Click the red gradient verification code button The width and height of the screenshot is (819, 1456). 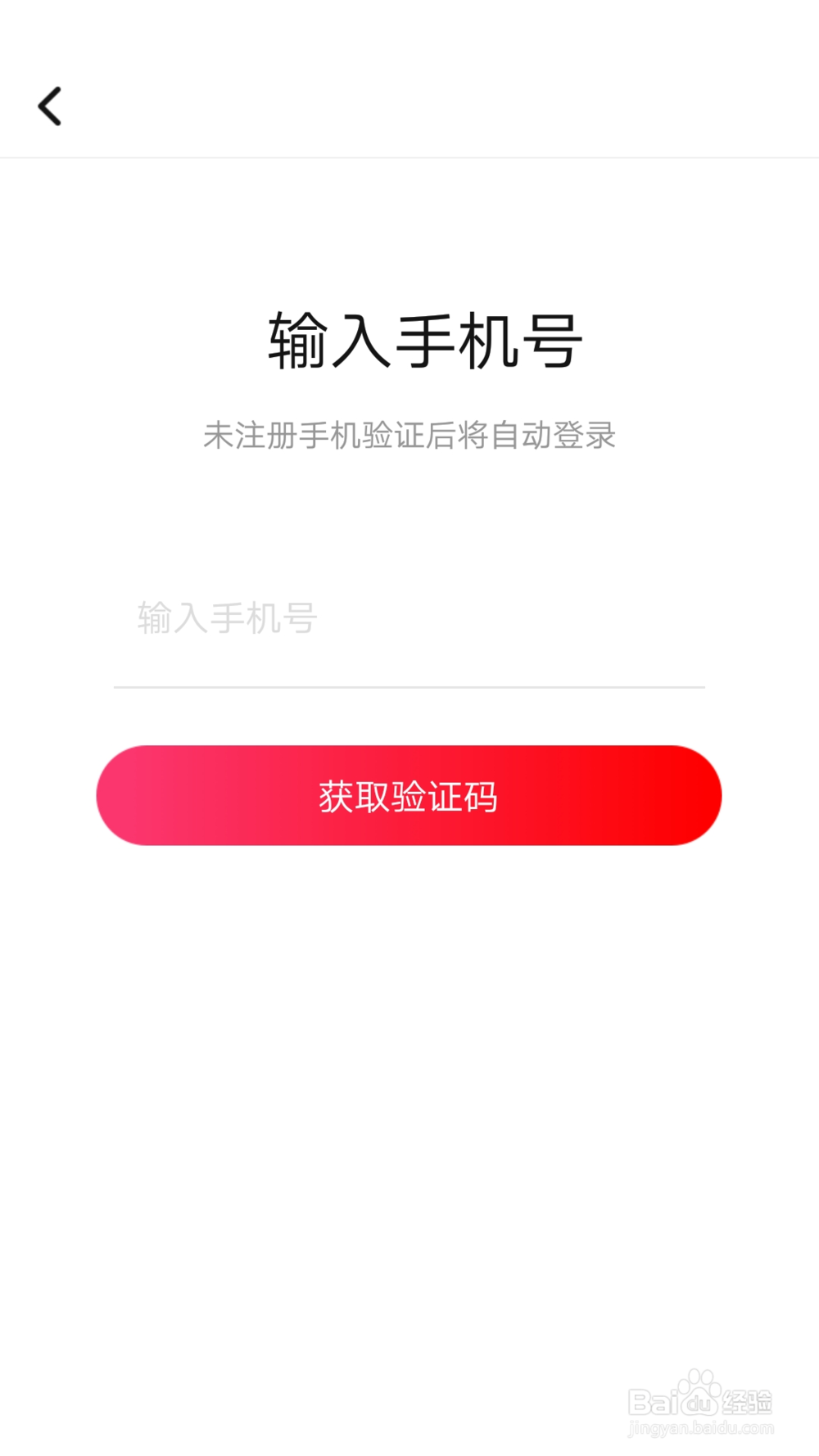click(408, 795)
